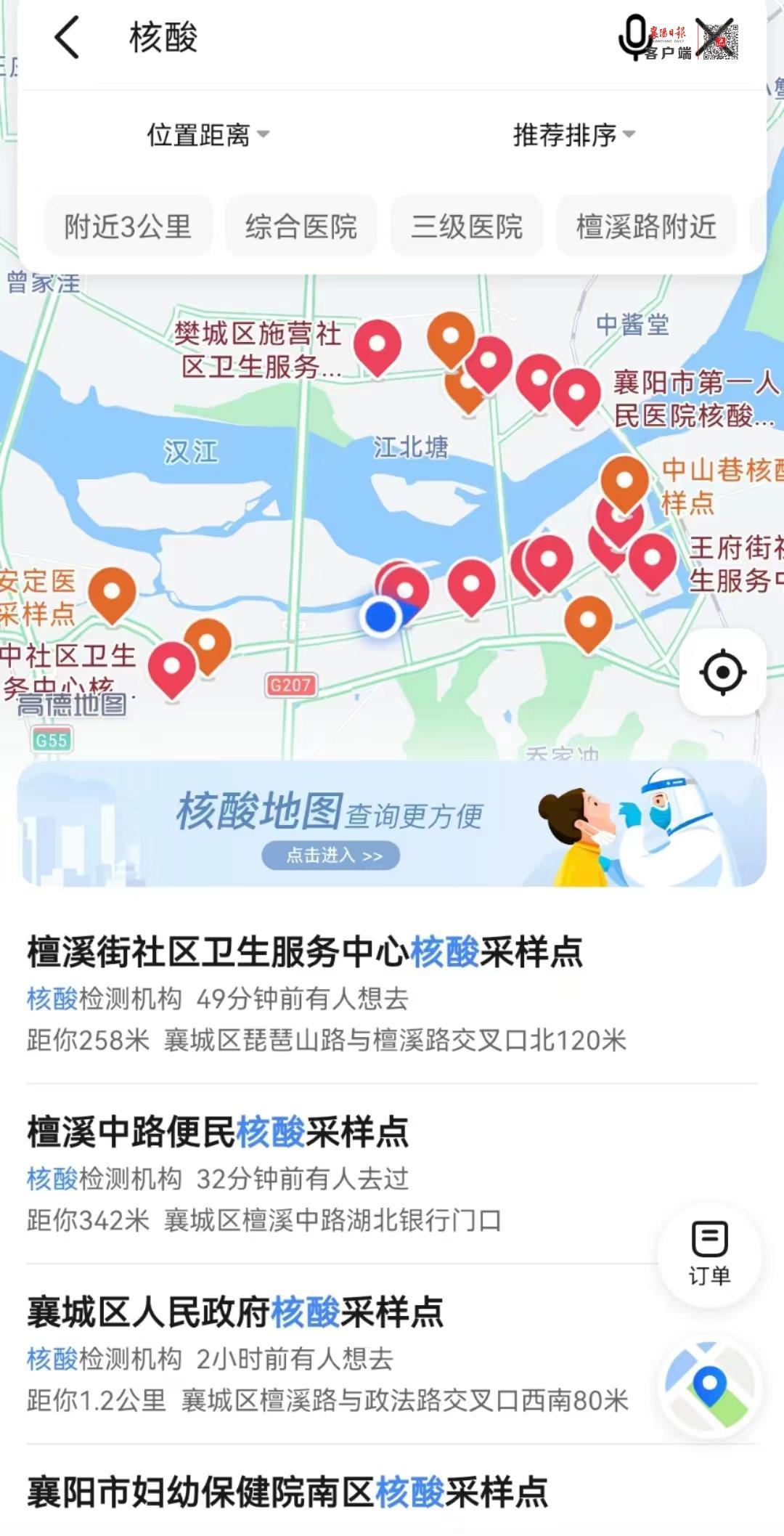Select the 综合医院 filter chip

(x=301, y=227)
